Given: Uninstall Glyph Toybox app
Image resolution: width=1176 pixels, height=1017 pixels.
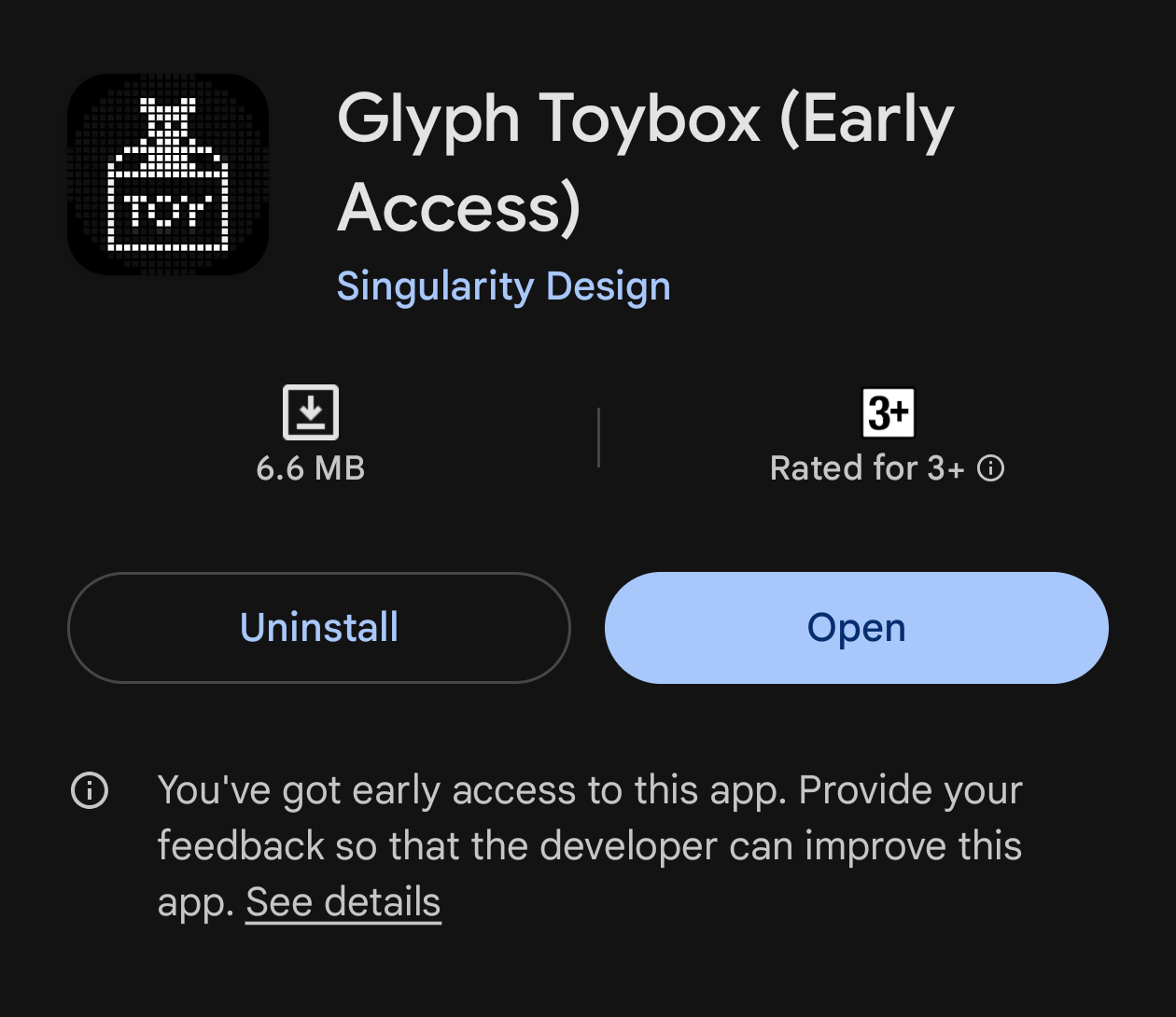Looking at the screenshot, I should (x=318, y=627).
